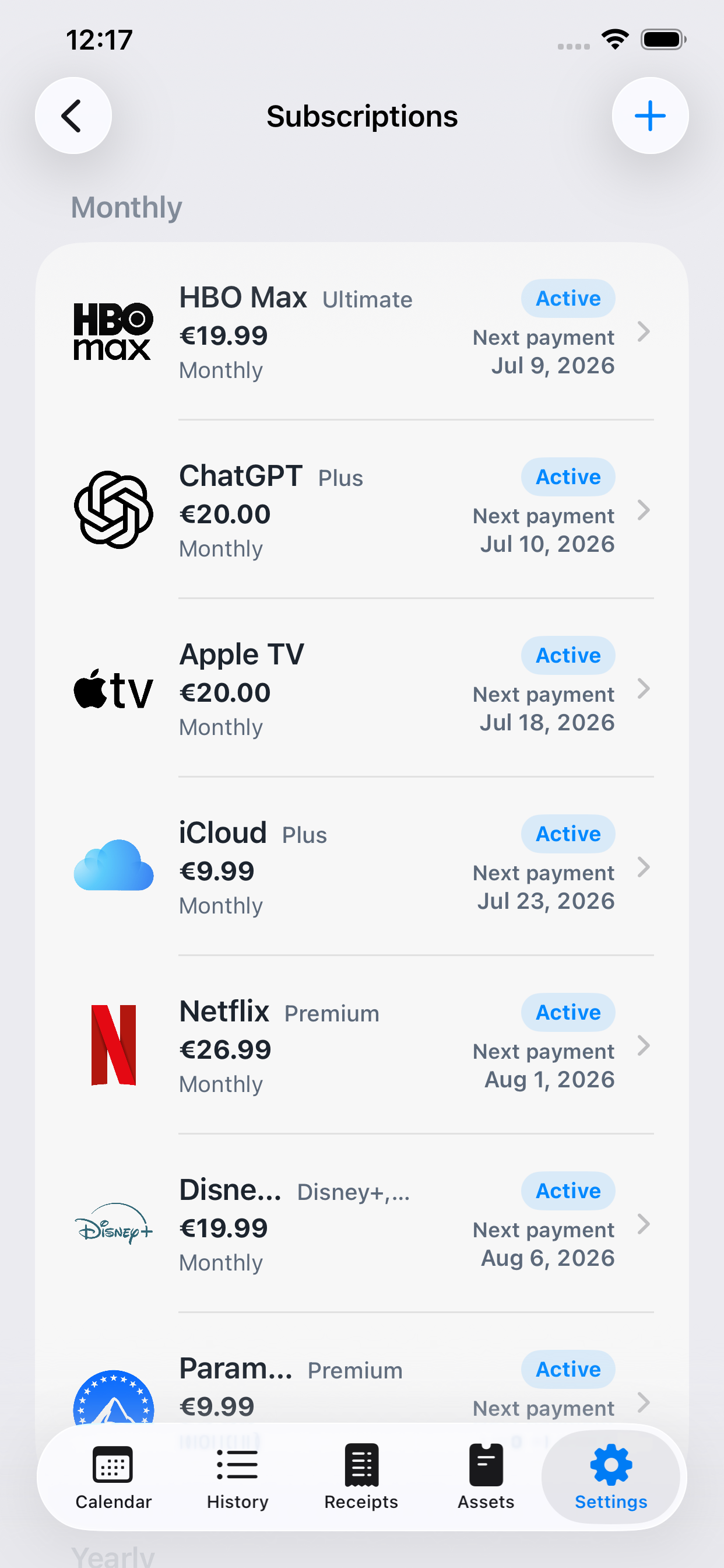Select the Netflix Premium subscription
Image resolution: width=724 pixels, height=1568 pixels.
coord(362,1045)
